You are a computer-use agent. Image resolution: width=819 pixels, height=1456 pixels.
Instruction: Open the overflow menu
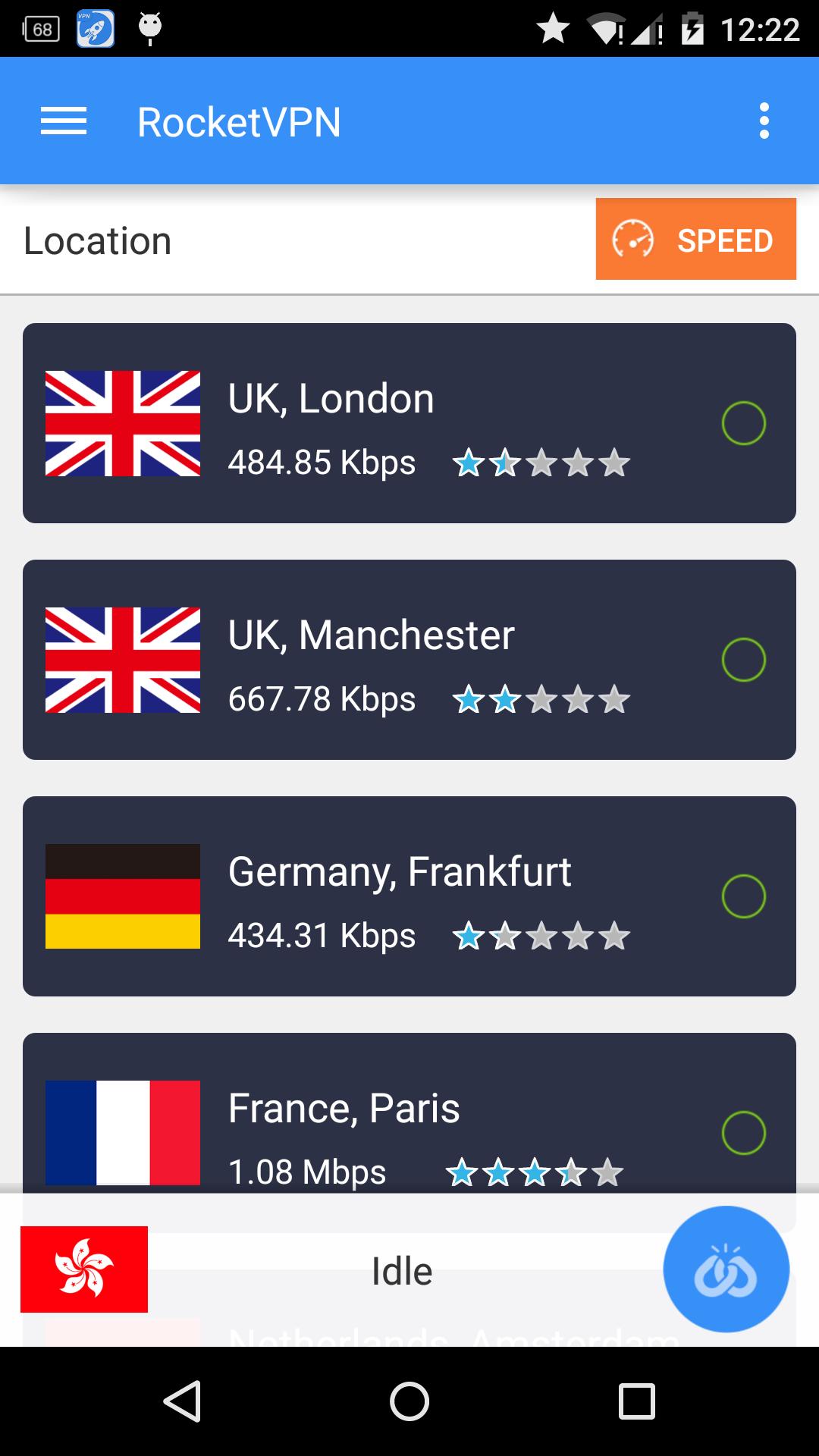[764, 121]
